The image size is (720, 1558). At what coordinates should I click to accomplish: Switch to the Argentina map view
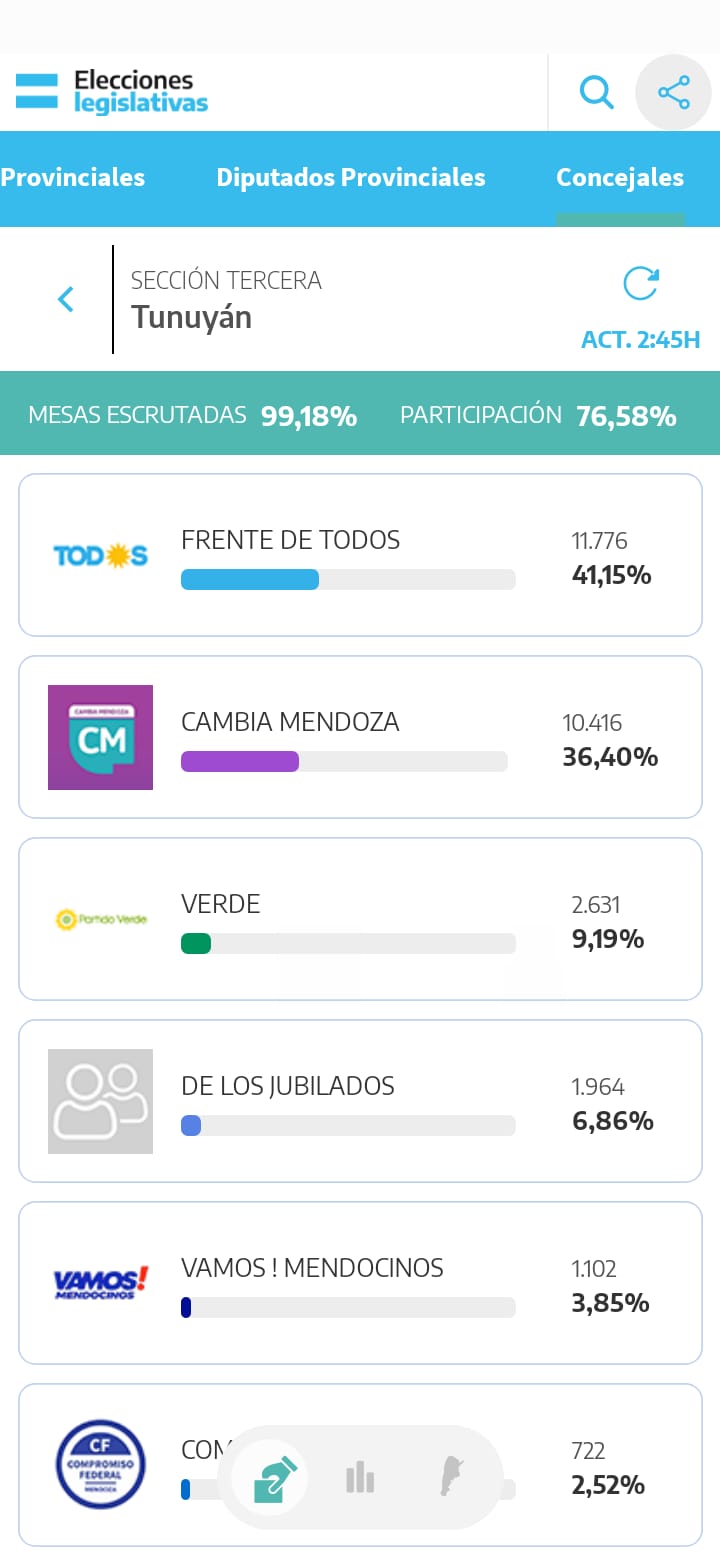pos(452,1477)
